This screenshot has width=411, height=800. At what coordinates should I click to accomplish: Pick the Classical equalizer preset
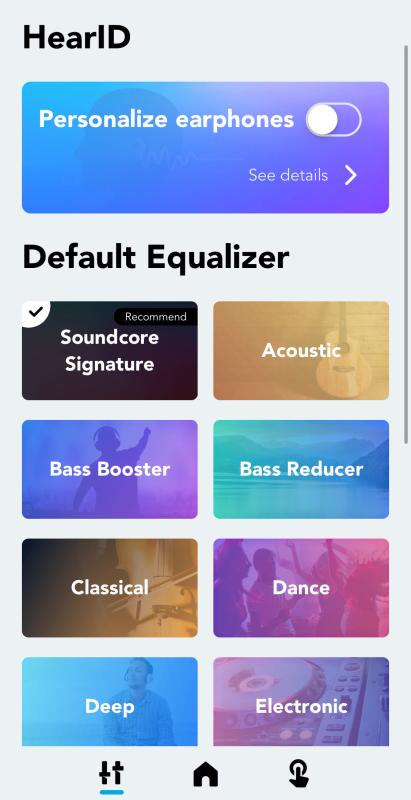(x=110, y=588)
